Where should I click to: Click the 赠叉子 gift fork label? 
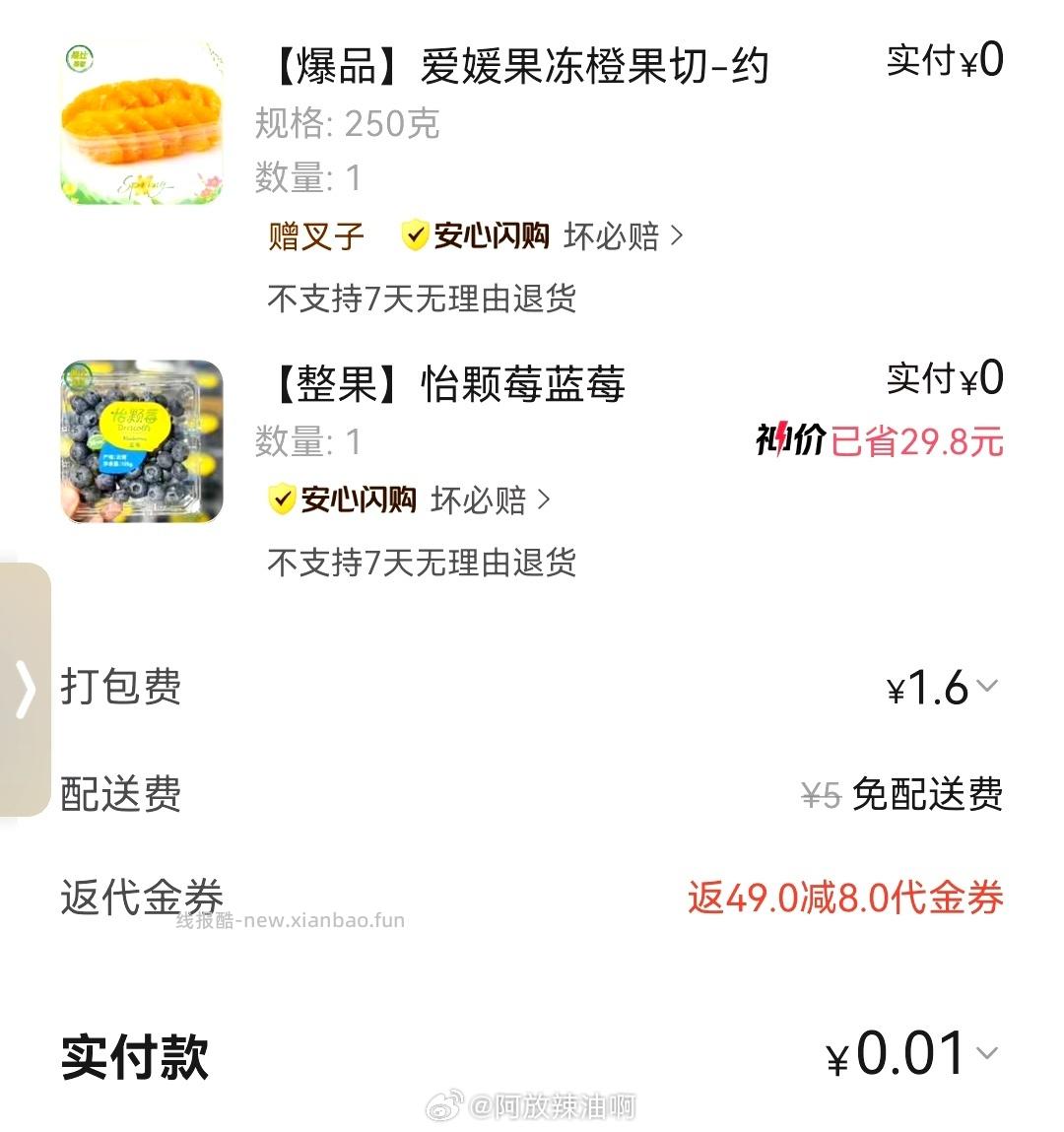click(313, 235)
